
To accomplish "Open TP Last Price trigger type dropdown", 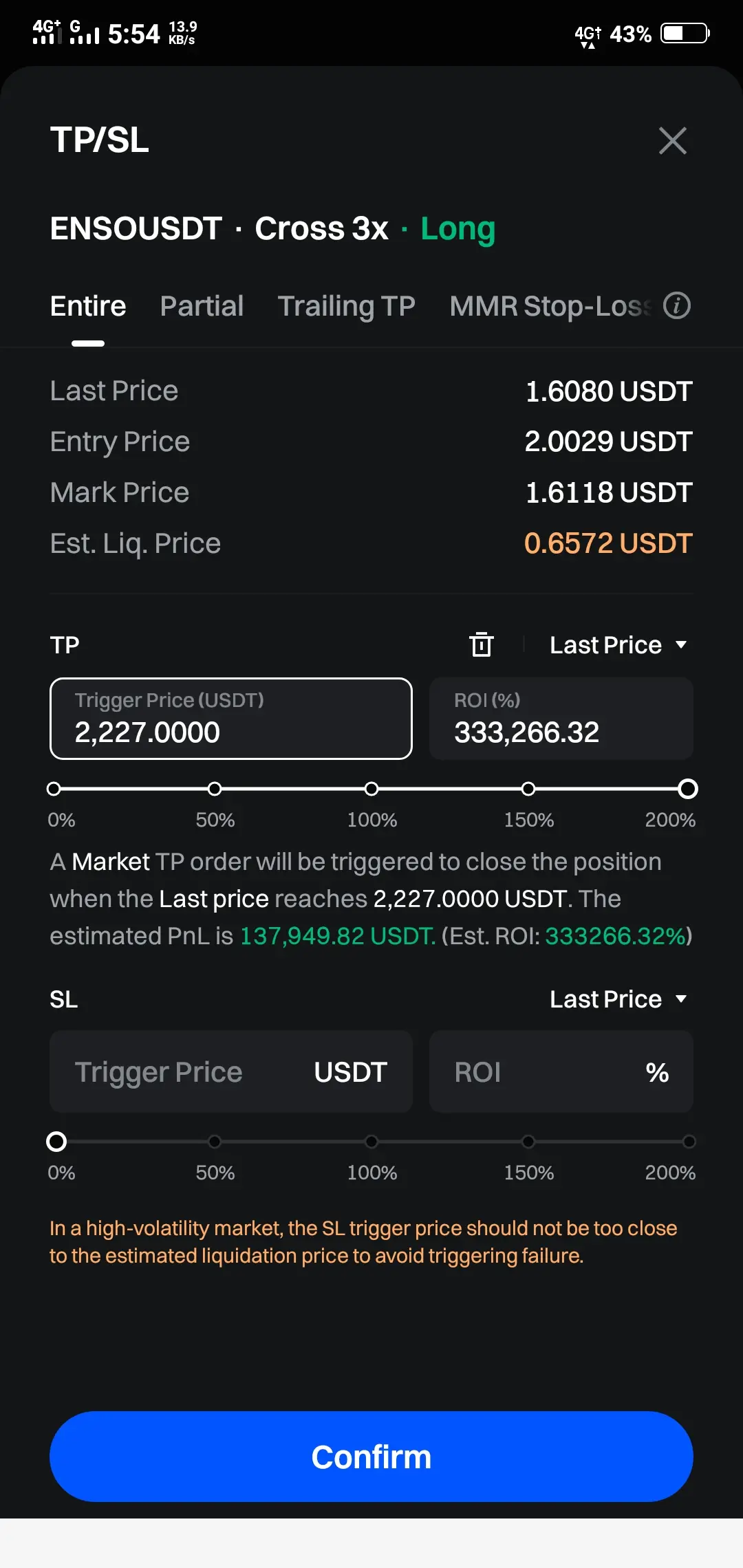I will point(617,645).
